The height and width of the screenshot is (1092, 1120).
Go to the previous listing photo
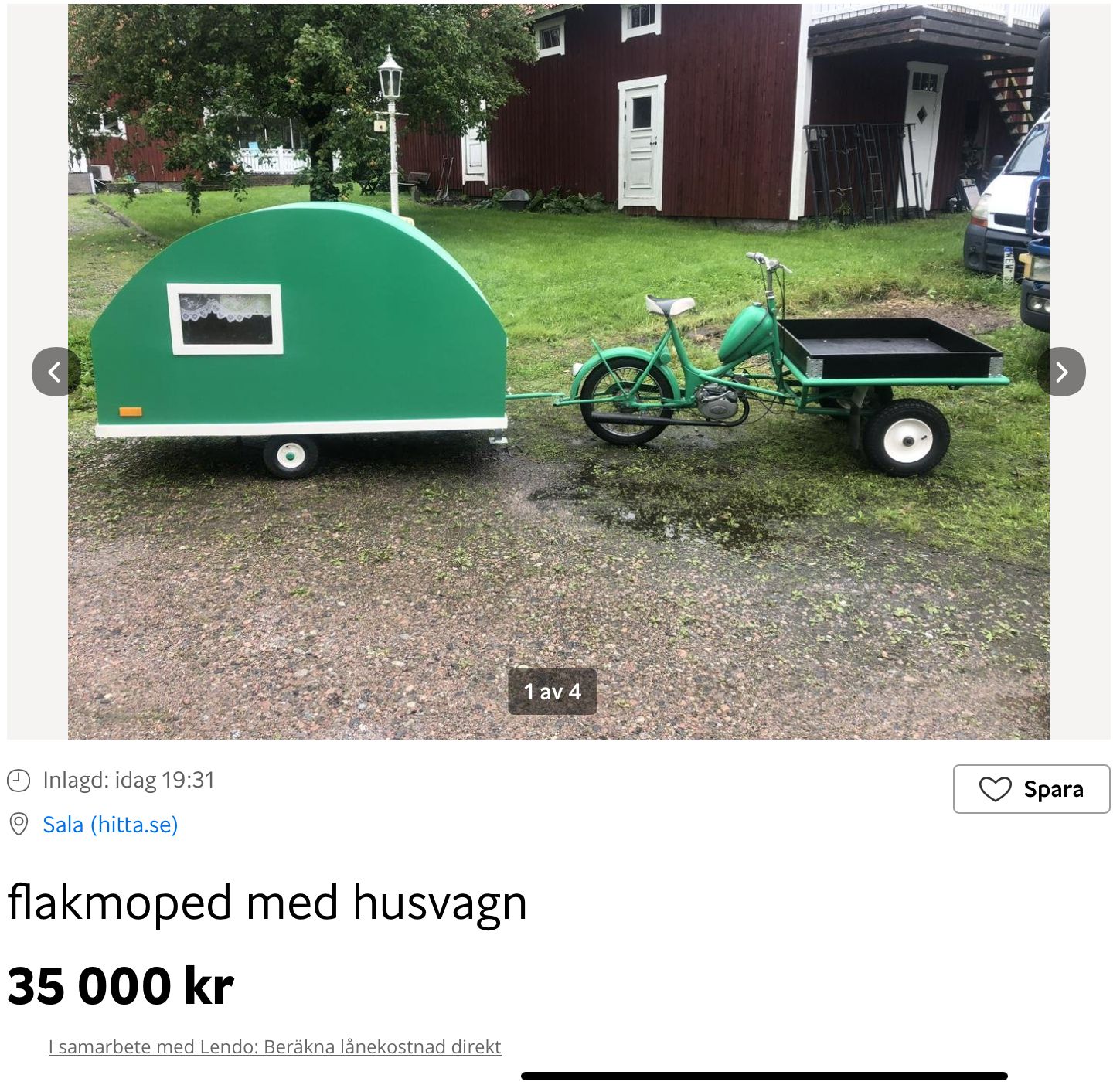click(x=55, y=372)
